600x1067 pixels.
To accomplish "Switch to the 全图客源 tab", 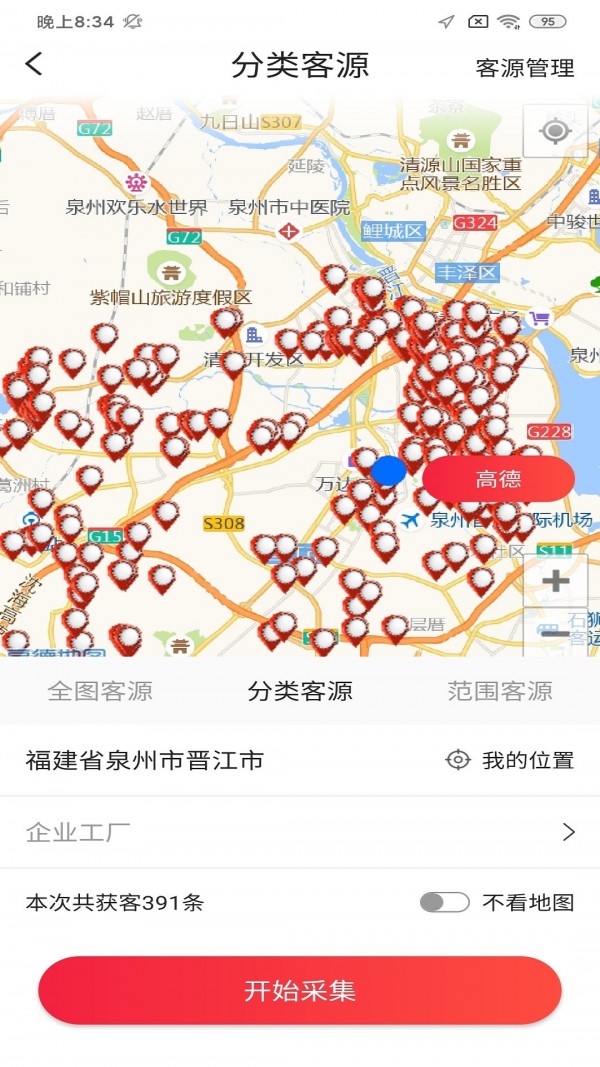I will [100, 691].
